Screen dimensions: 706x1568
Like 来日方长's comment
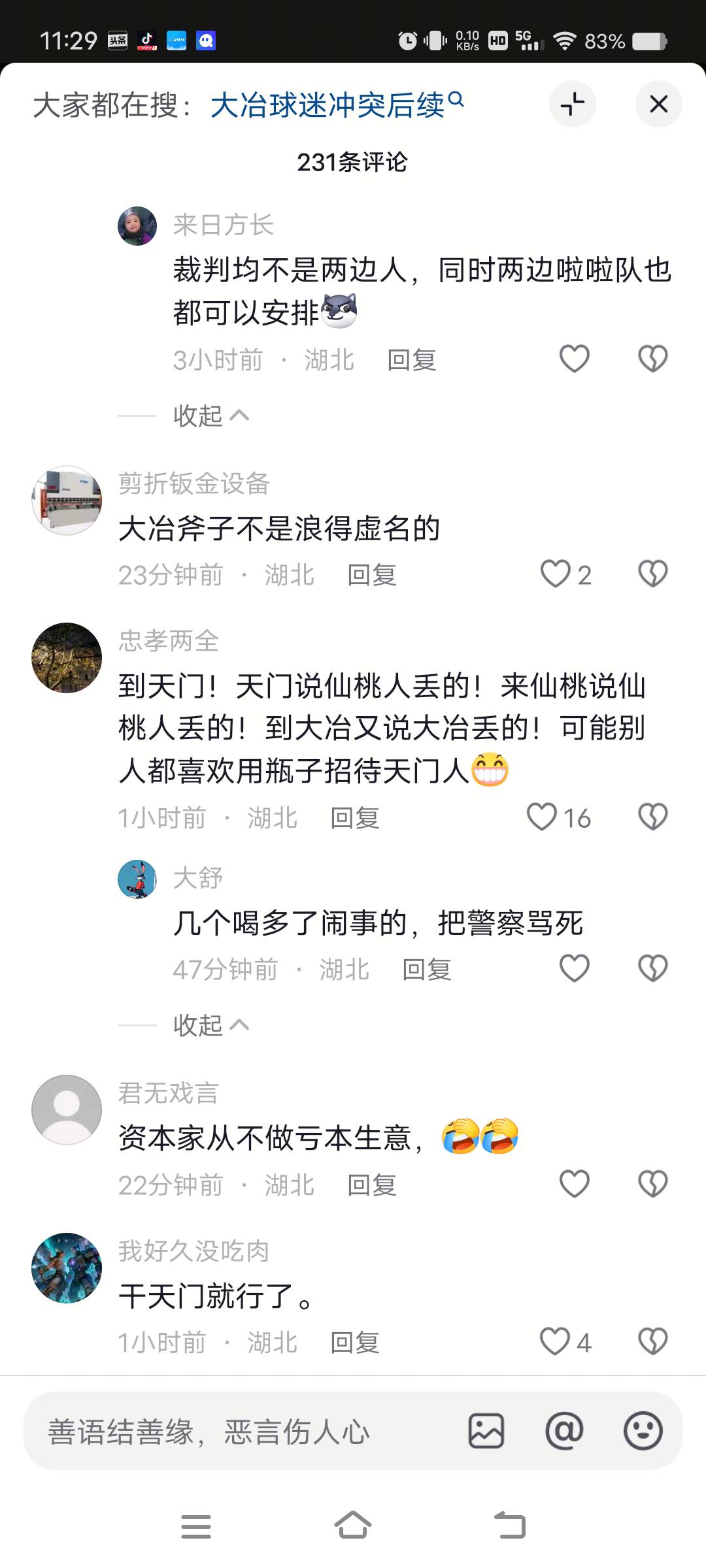click(x=575, y=359)
